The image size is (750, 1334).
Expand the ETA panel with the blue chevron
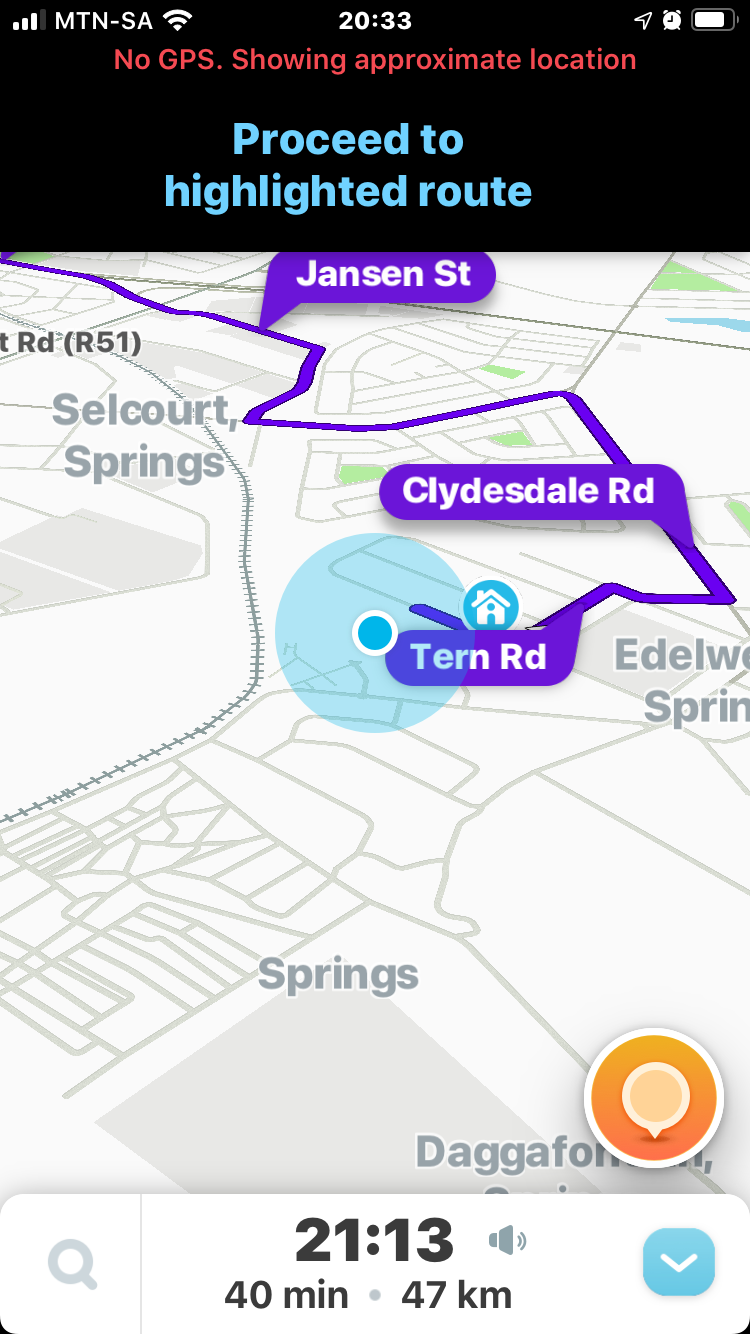tap(678, 1262)
